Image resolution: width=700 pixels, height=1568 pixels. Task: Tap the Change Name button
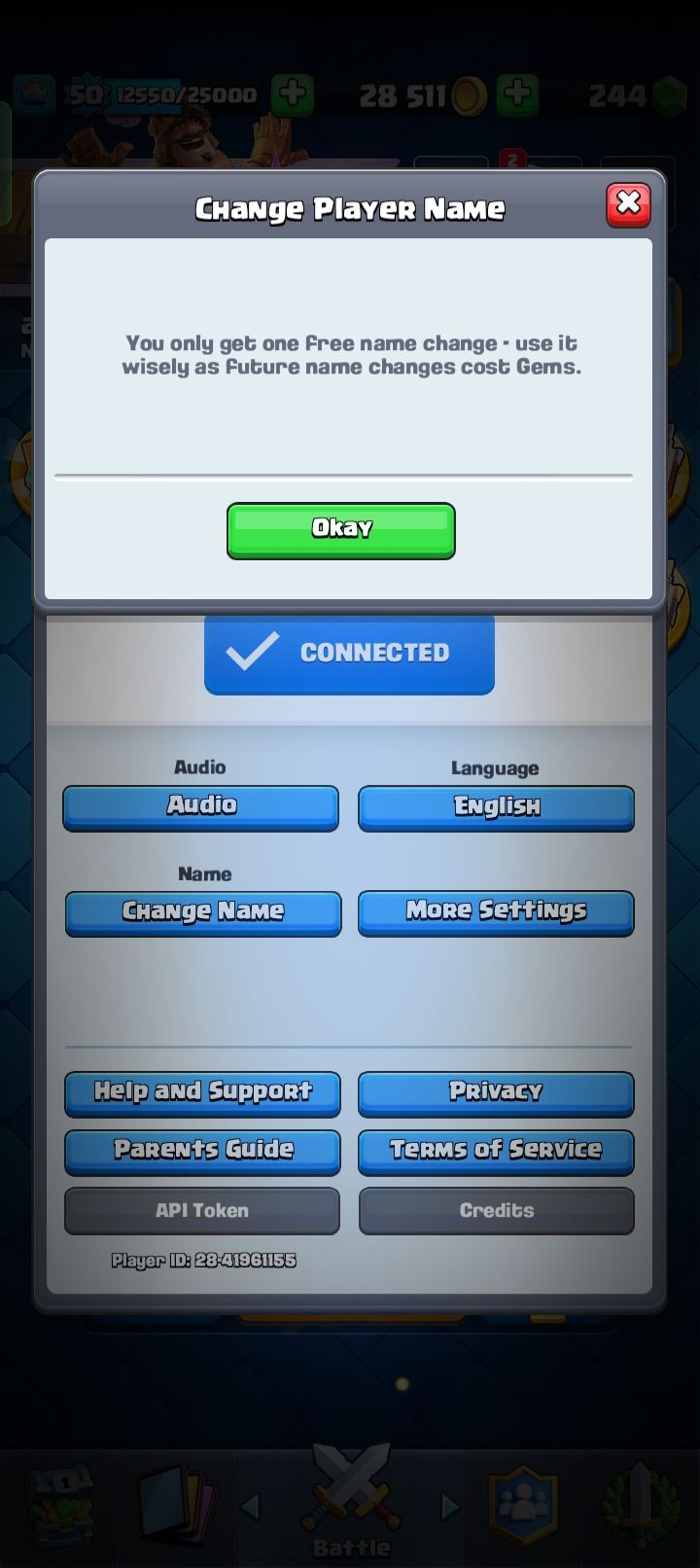click(x=203, y=912)
